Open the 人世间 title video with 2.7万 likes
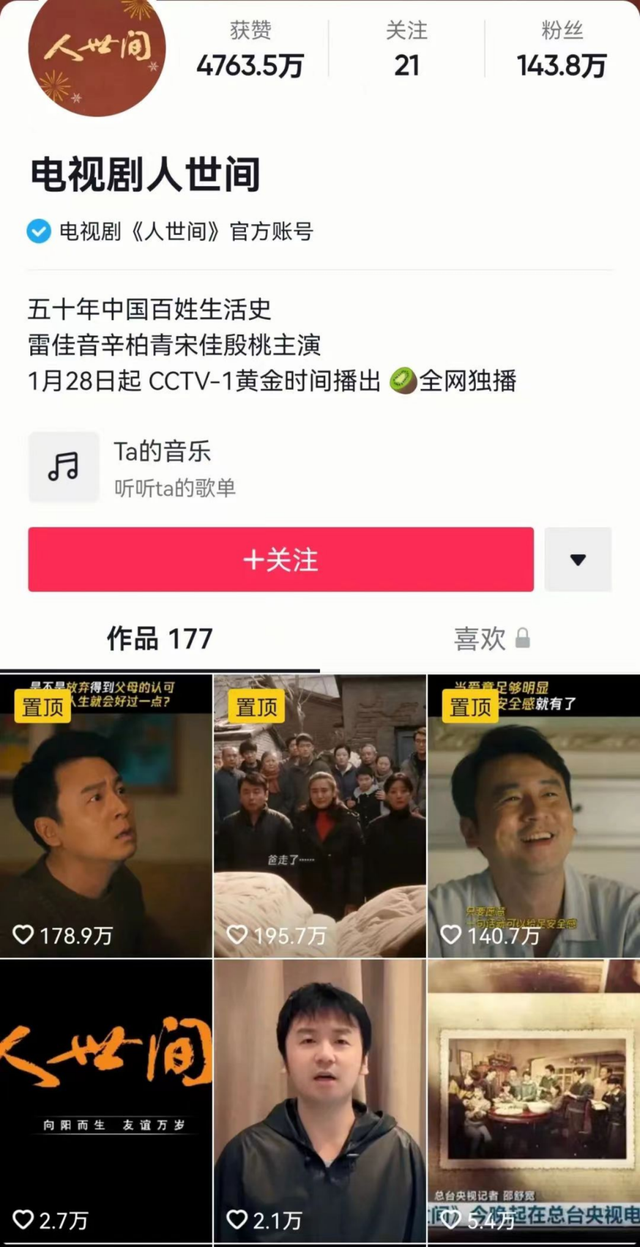 106,1100
